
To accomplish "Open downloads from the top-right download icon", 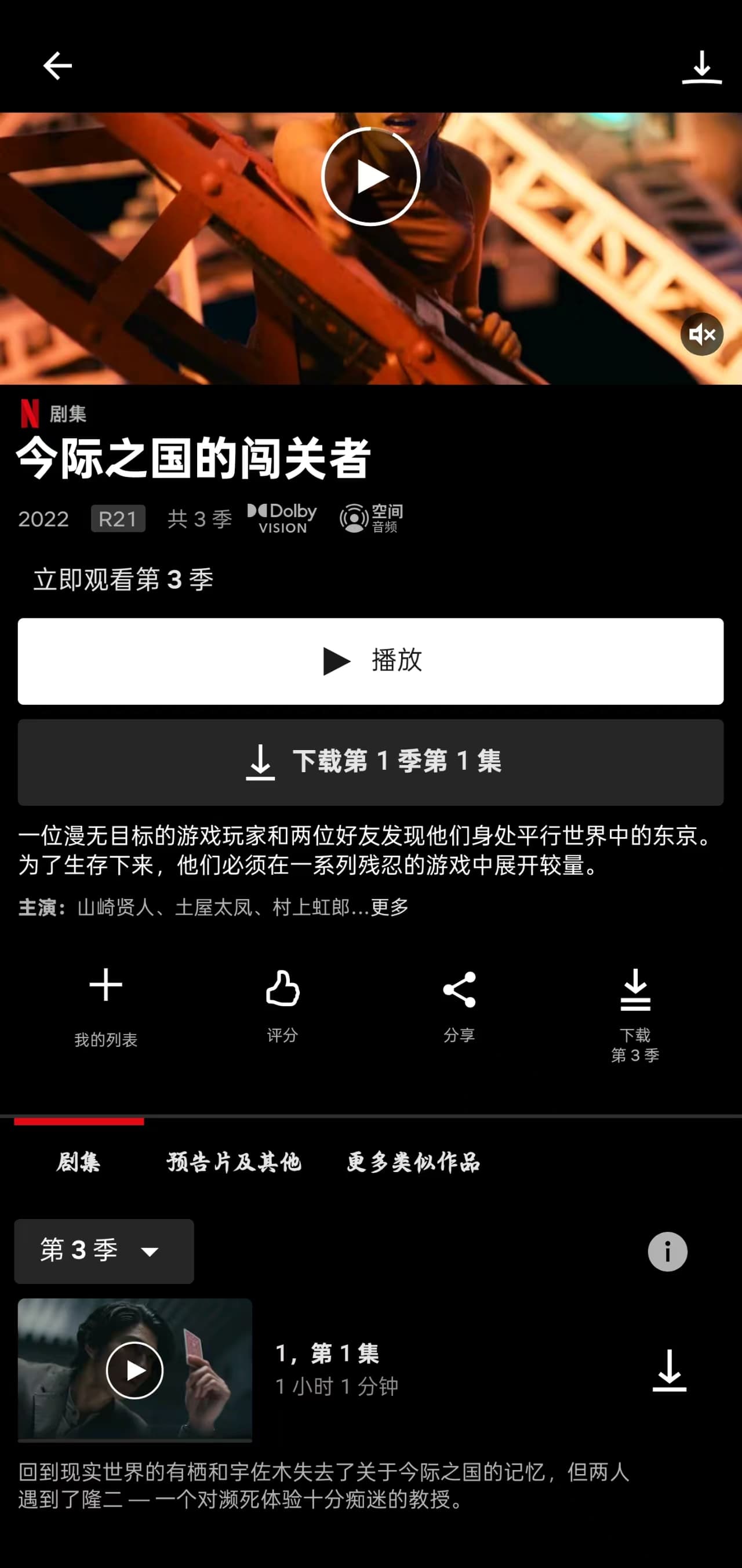I will [701, 67].
